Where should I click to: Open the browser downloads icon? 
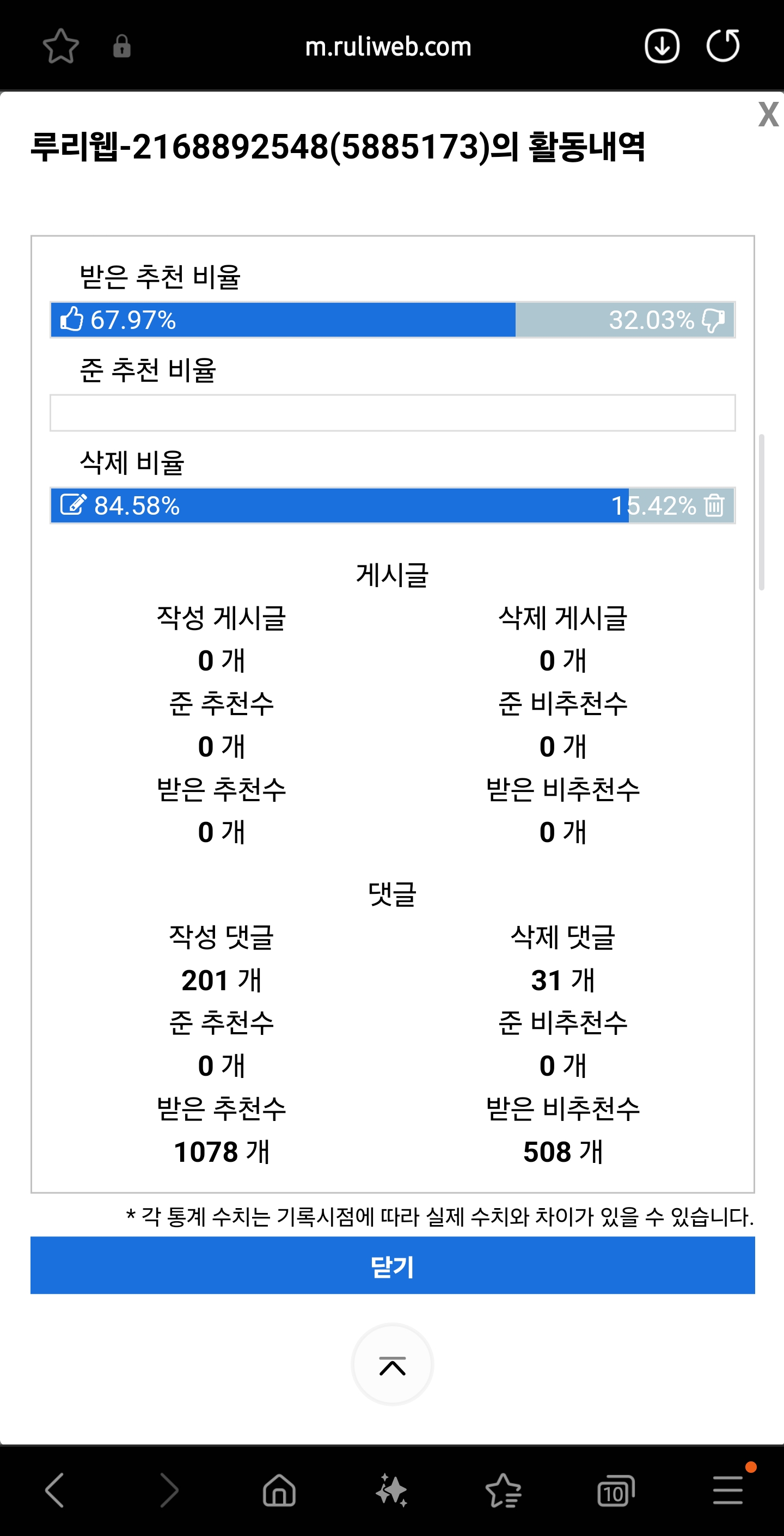(x=662, y=46)
